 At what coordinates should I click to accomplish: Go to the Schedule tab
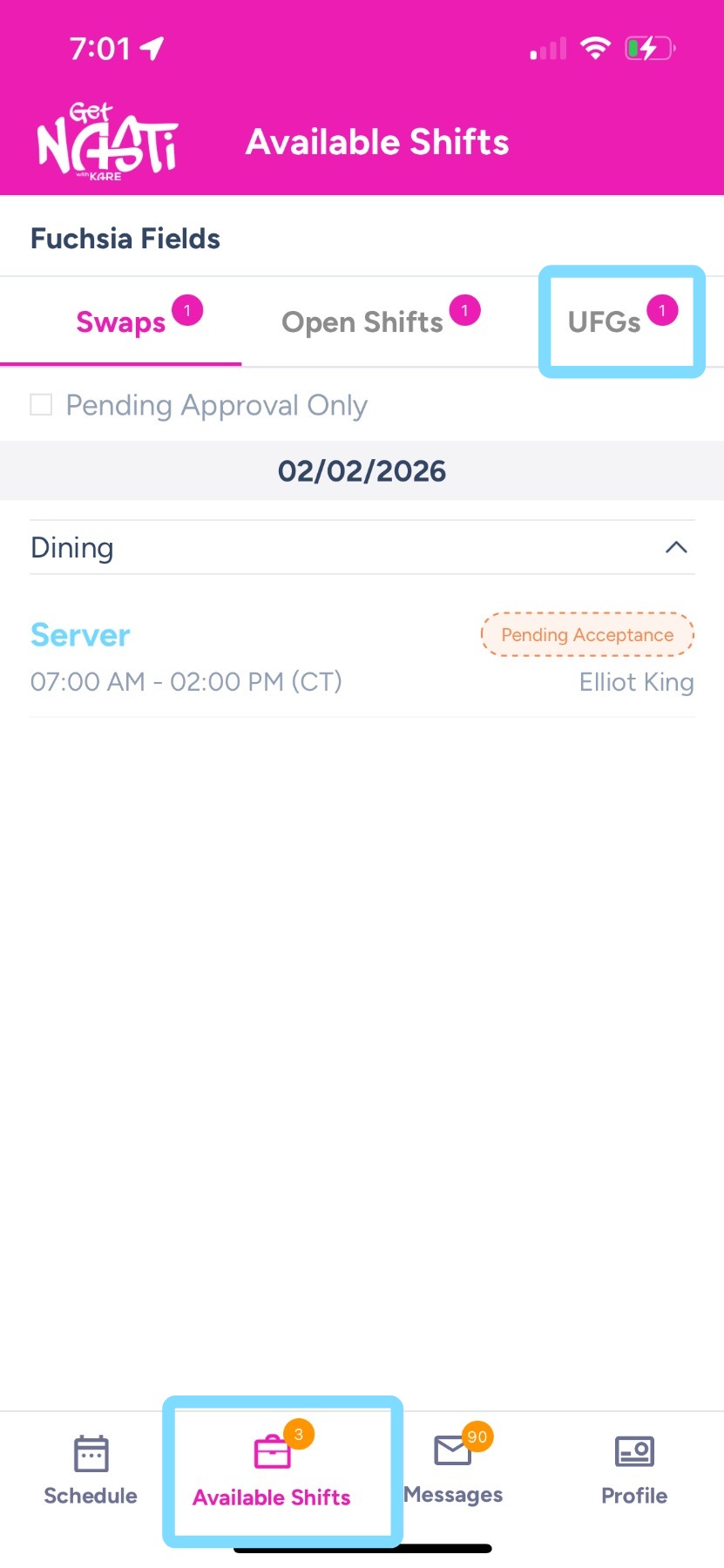tap(91, 1470)
